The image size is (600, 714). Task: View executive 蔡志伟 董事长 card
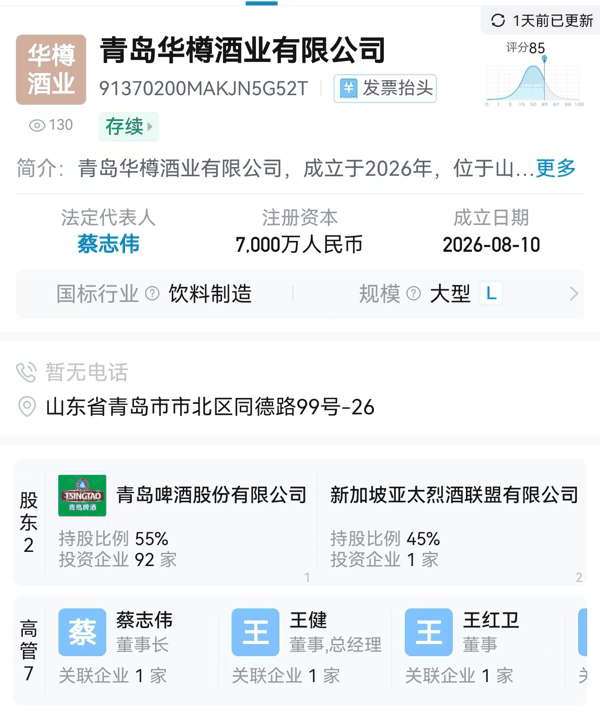tap(133, 647)
